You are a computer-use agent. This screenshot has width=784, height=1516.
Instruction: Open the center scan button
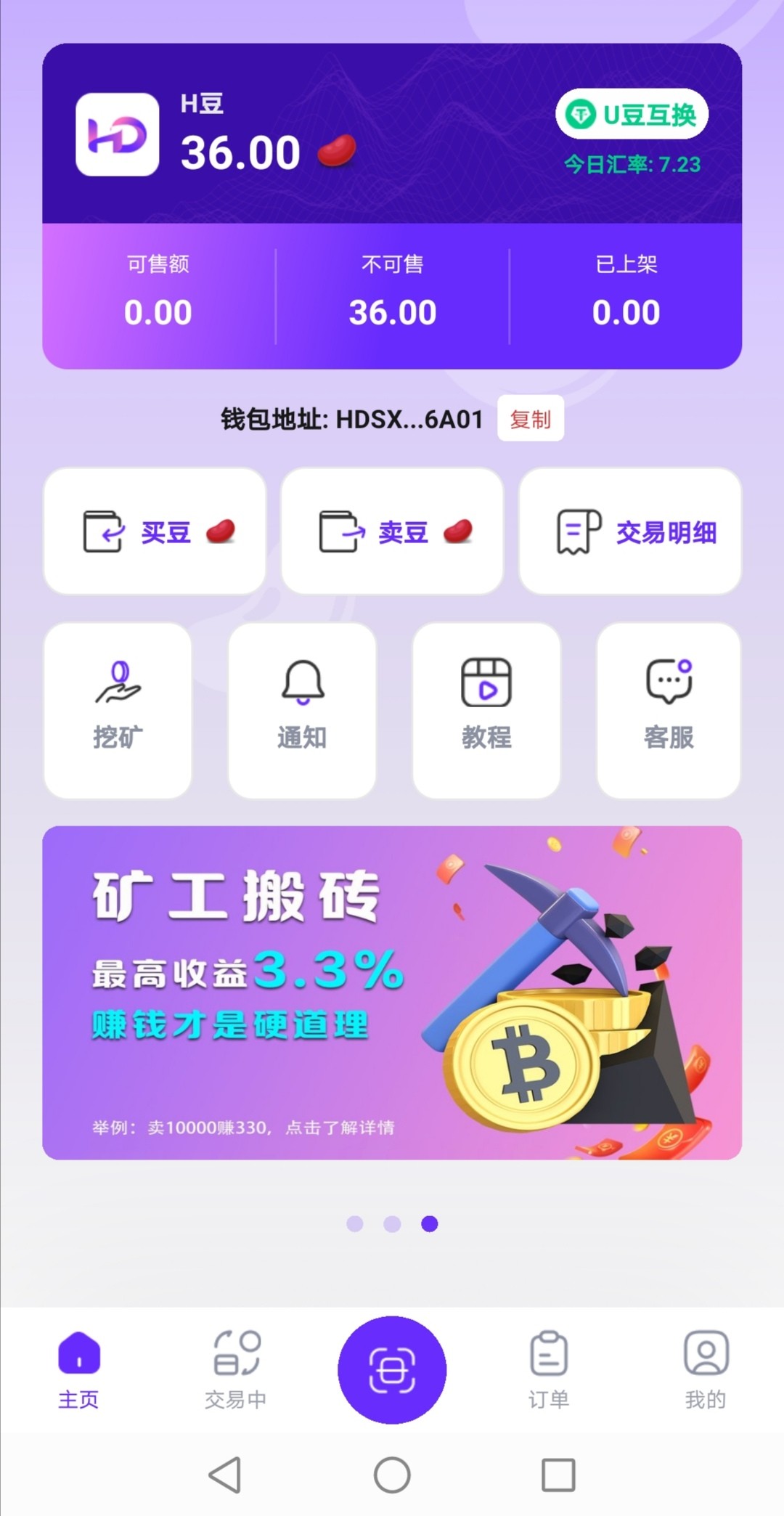pos(392,1369)
